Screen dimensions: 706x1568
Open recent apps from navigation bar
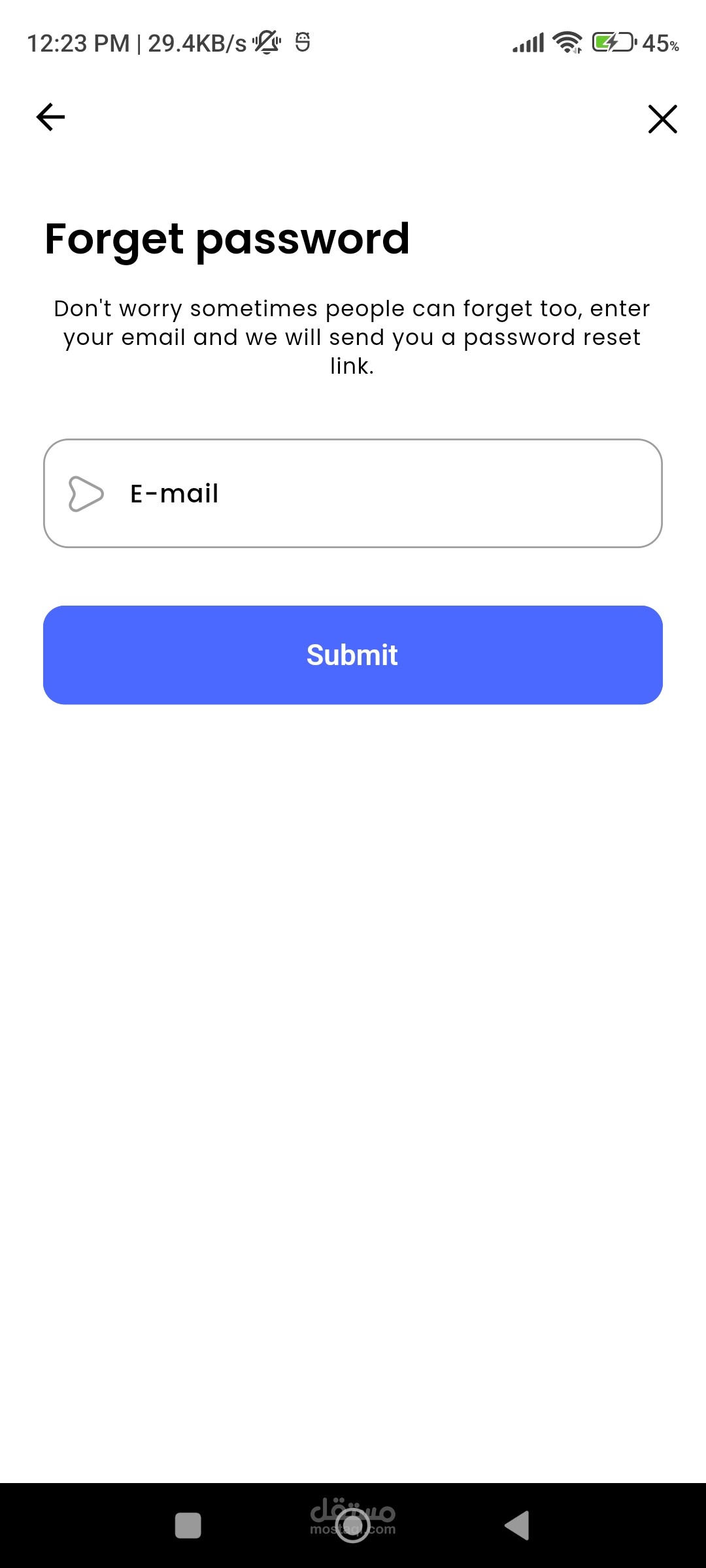coord(188,1526)
